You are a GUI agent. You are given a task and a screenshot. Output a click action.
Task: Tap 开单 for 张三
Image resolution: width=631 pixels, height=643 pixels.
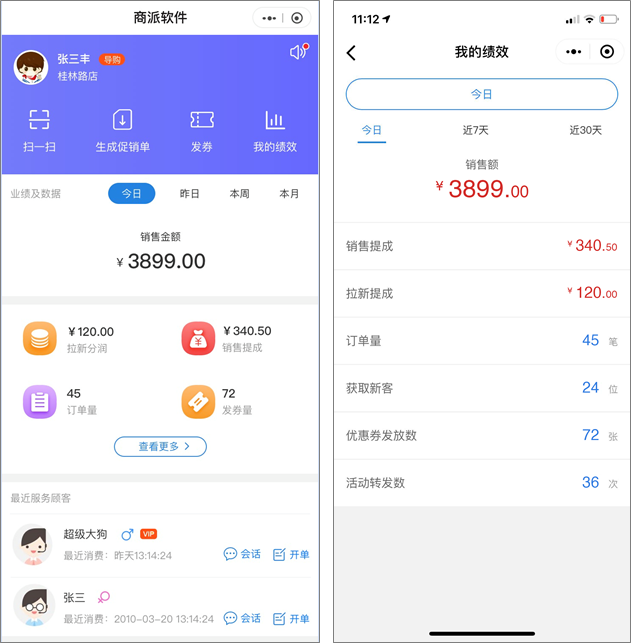291,618
